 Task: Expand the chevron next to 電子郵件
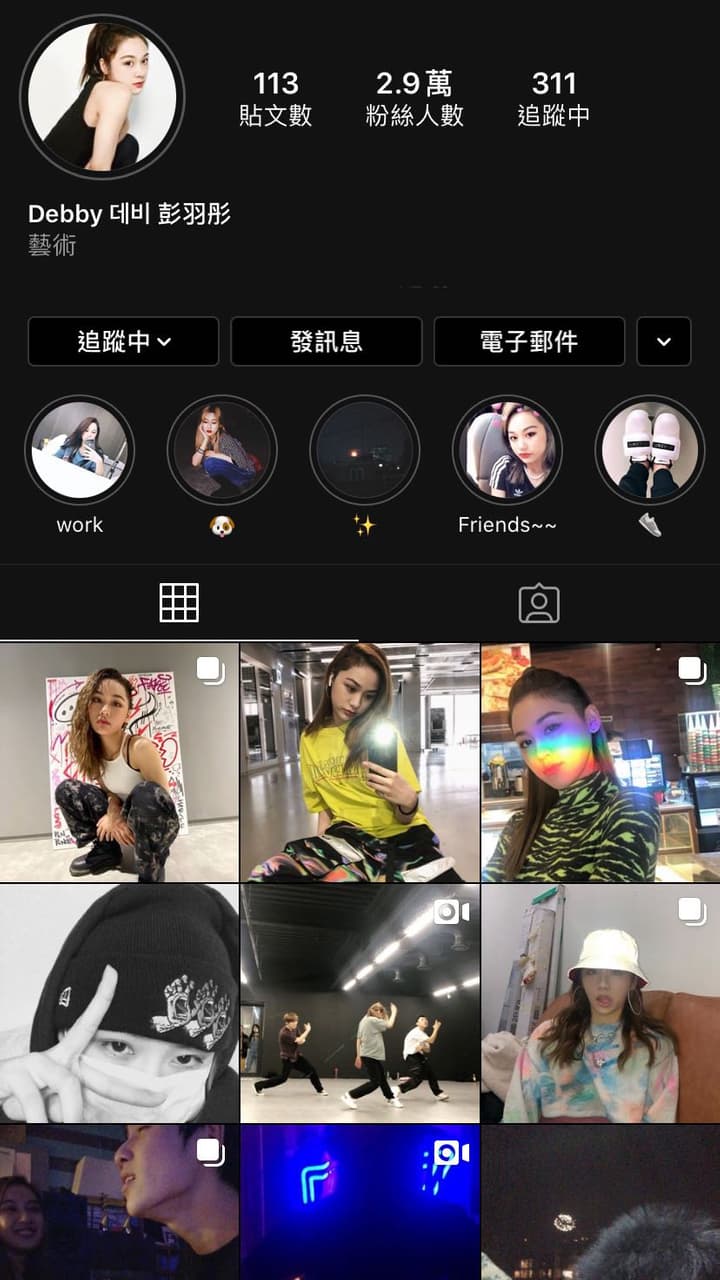pos(663,341)
